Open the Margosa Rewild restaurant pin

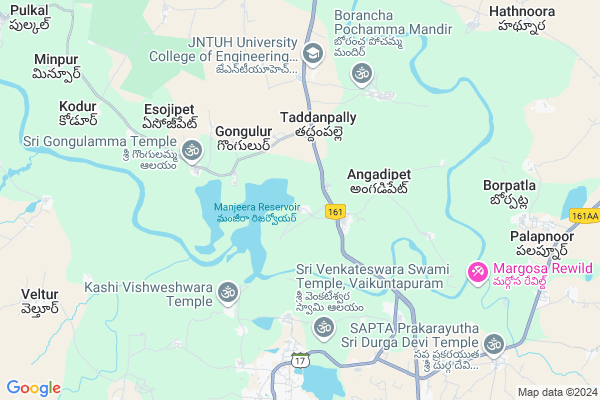[x=477, y=270]
